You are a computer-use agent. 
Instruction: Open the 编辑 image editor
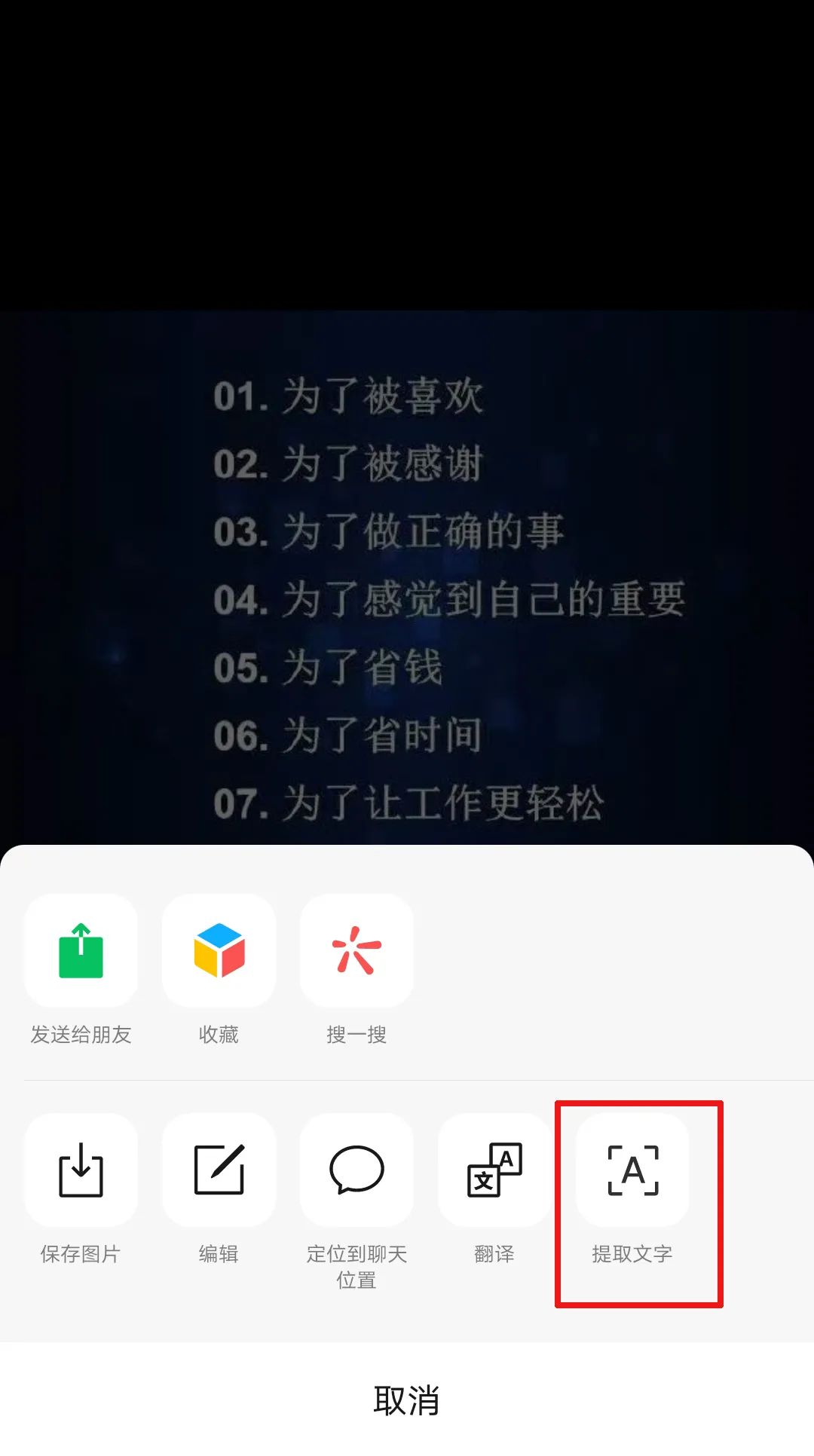coord(219,1170)
